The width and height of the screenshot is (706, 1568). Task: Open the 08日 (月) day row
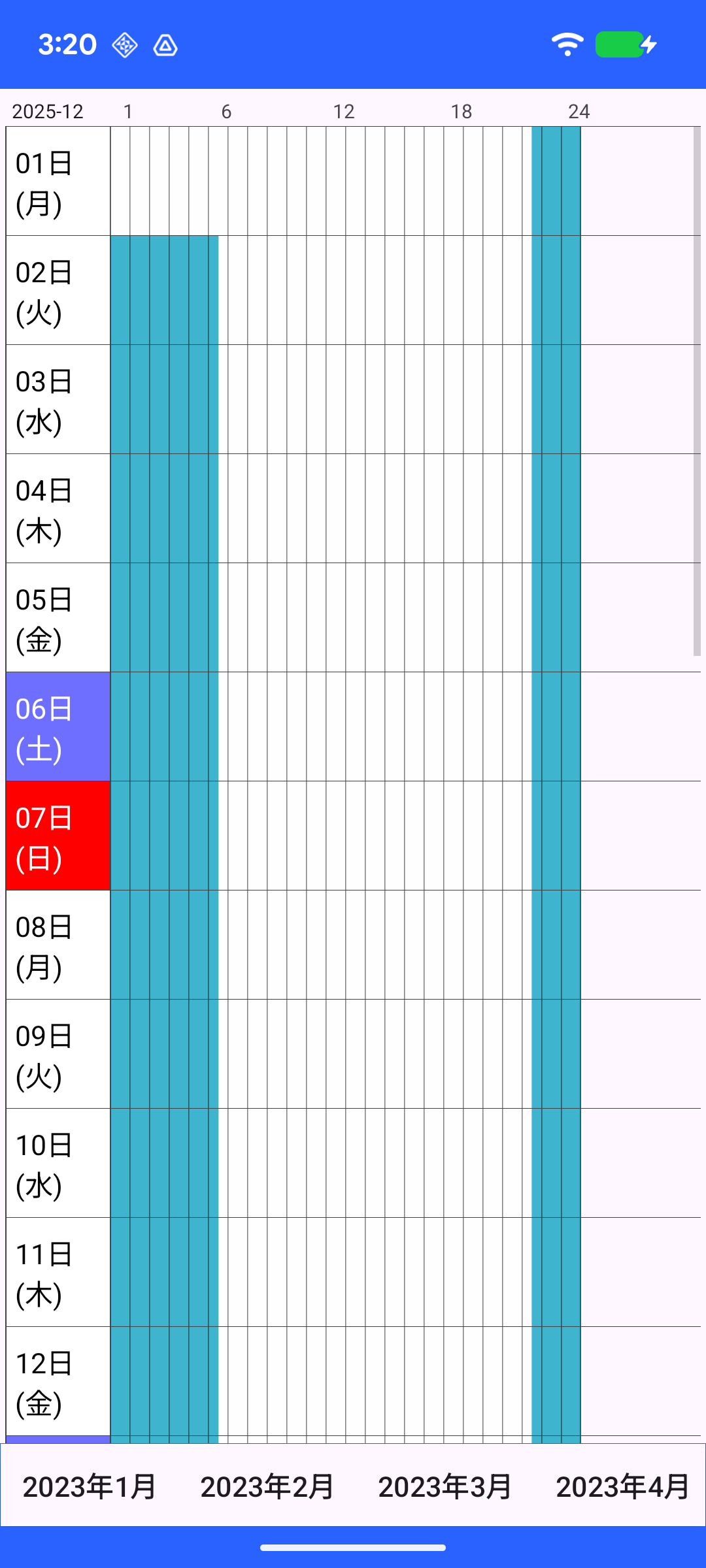(58, 945)
